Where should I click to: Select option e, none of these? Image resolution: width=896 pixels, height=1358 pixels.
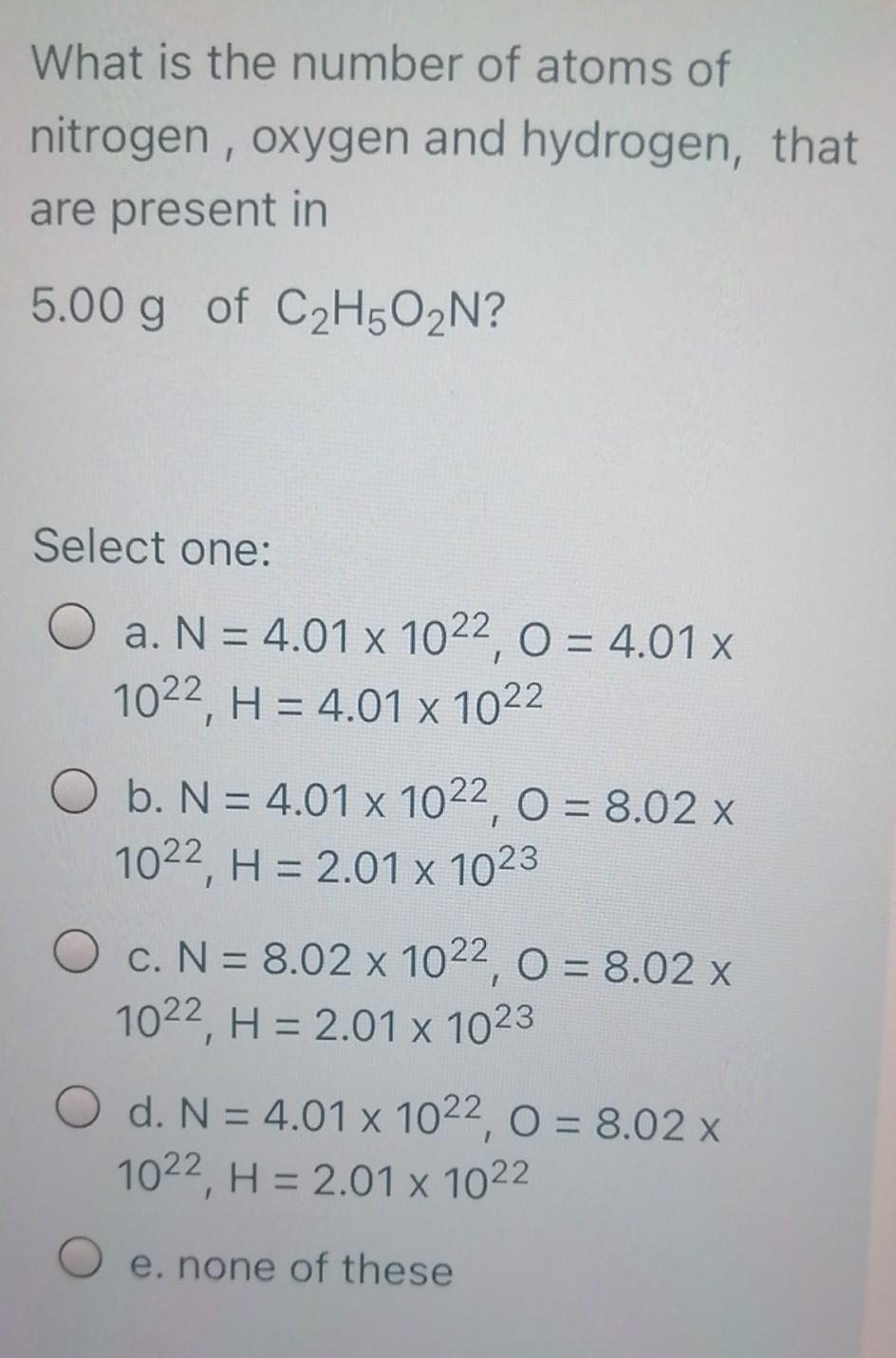coord(79,1262)
